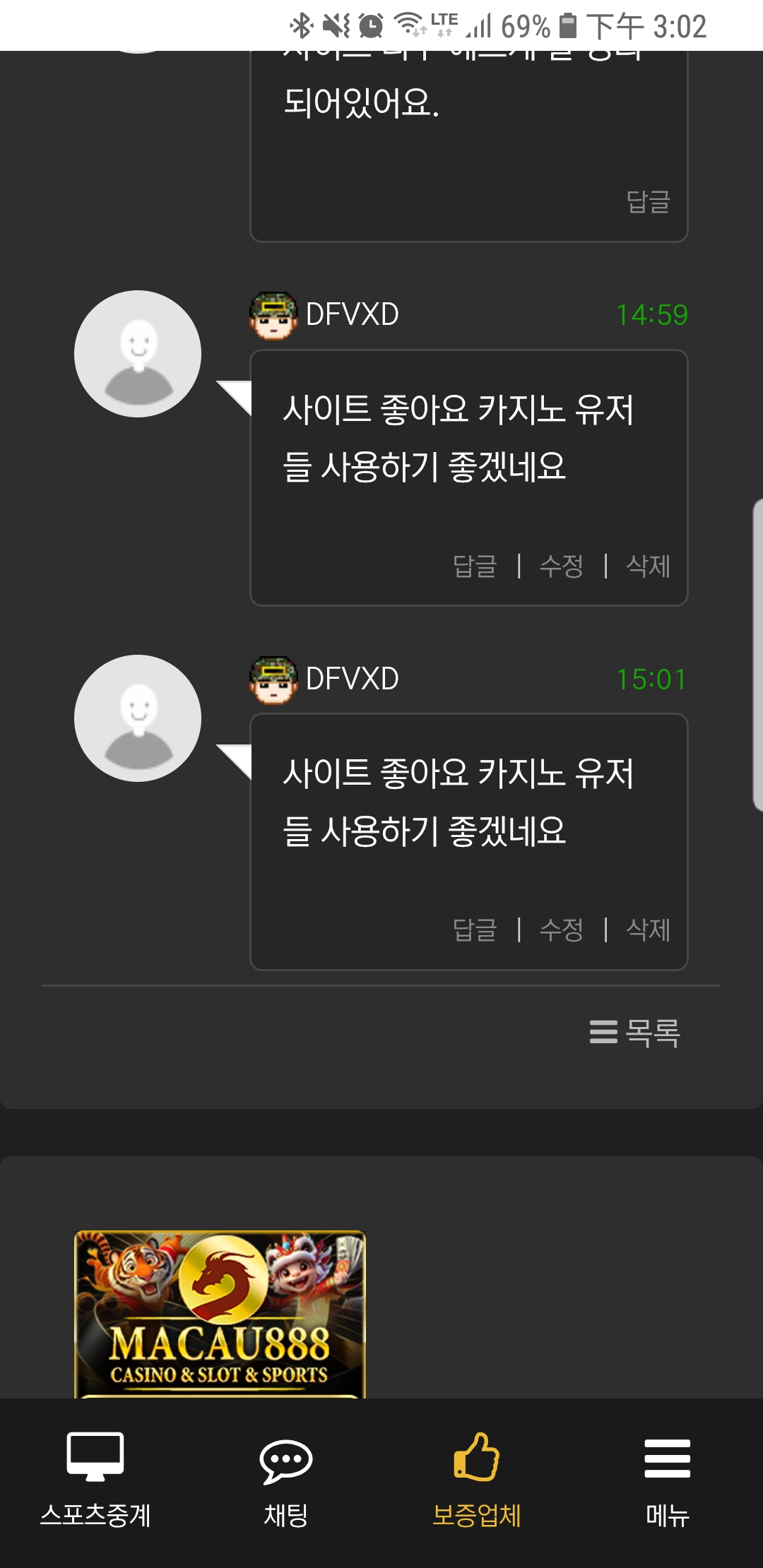
Task: Open the MACAU888 casino banner
Action: 220,1314
